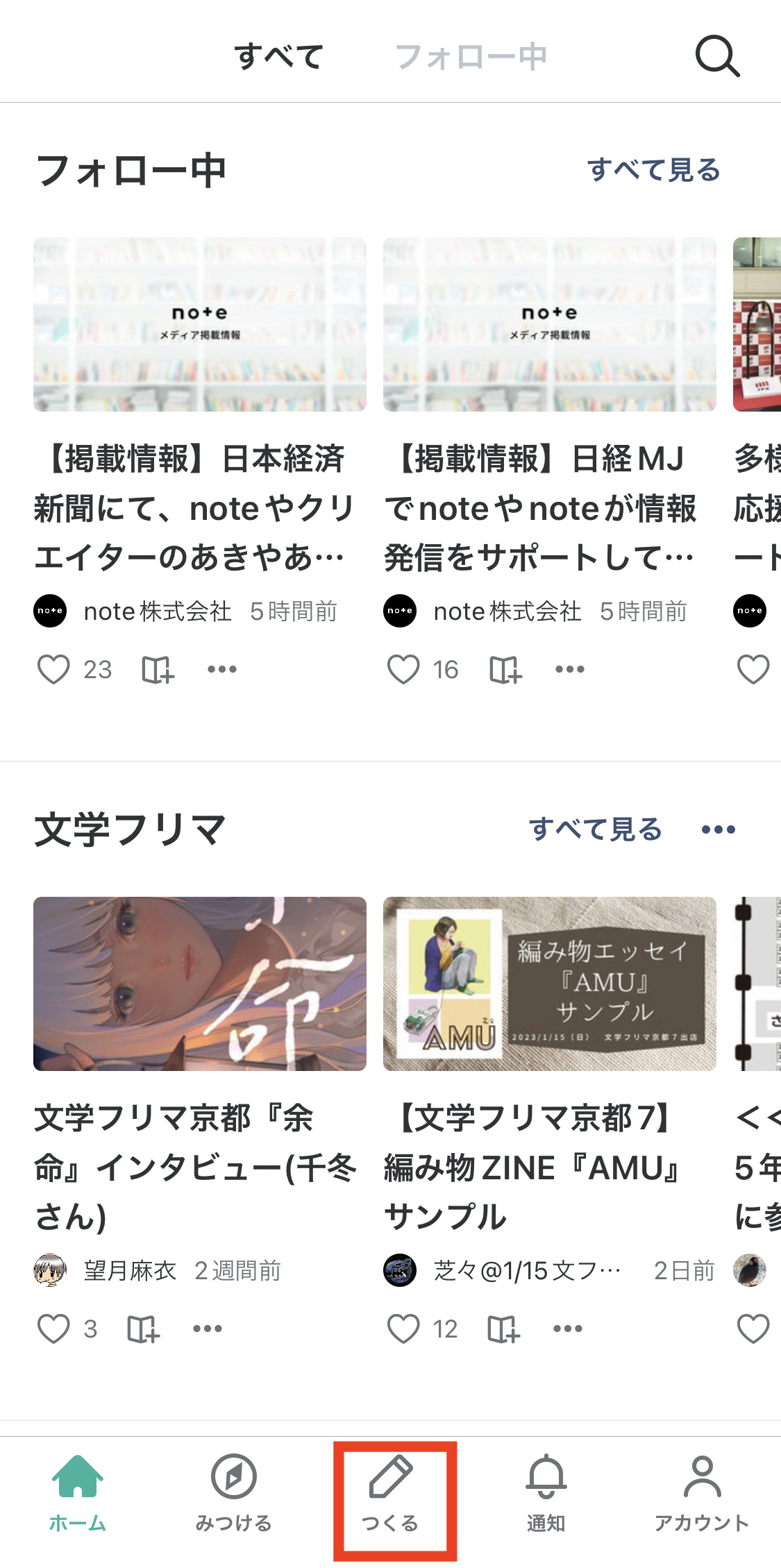
Task: Like the 日本経済新聞 article with 23 likes
Action: pyautogui.click(x=53, y=669)
